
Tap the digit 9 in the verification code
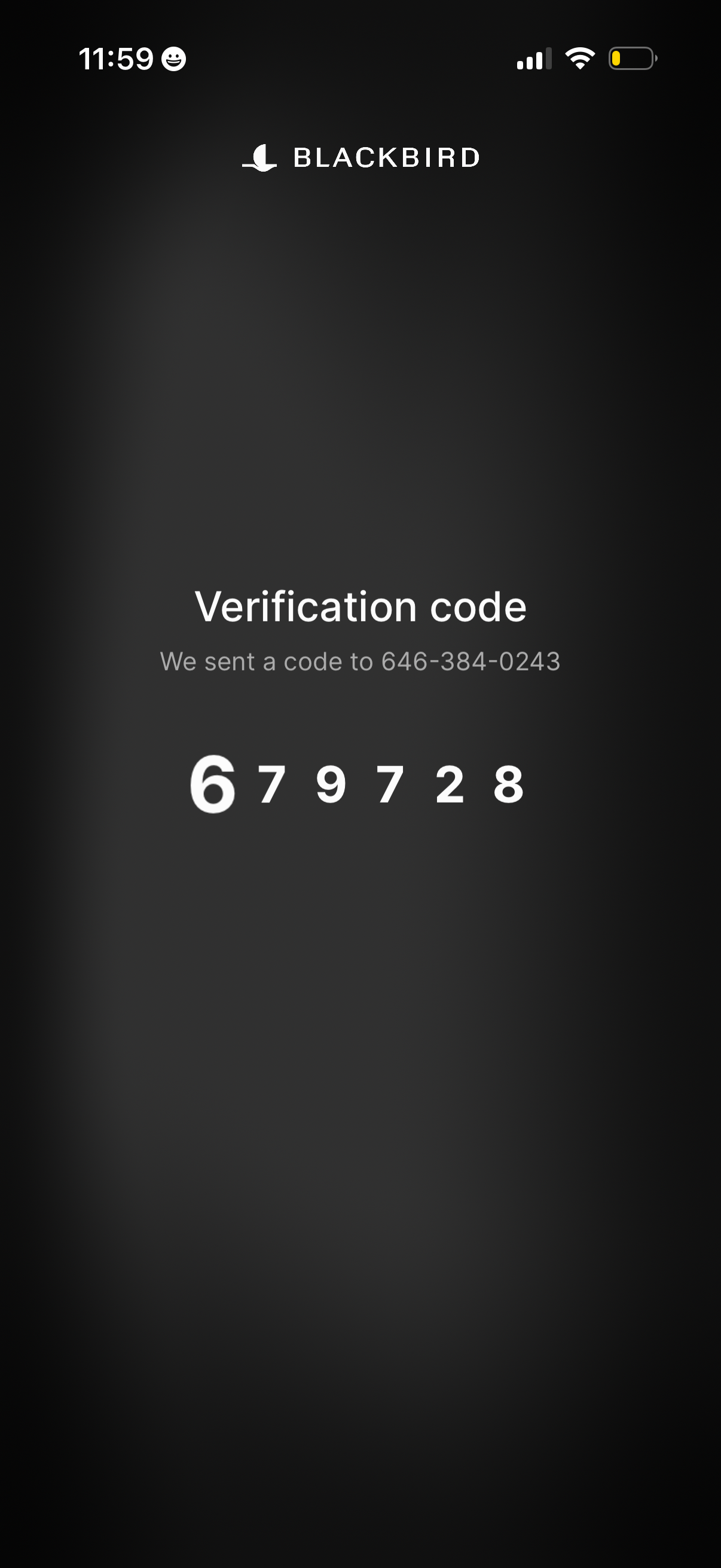tap(331, 786)
